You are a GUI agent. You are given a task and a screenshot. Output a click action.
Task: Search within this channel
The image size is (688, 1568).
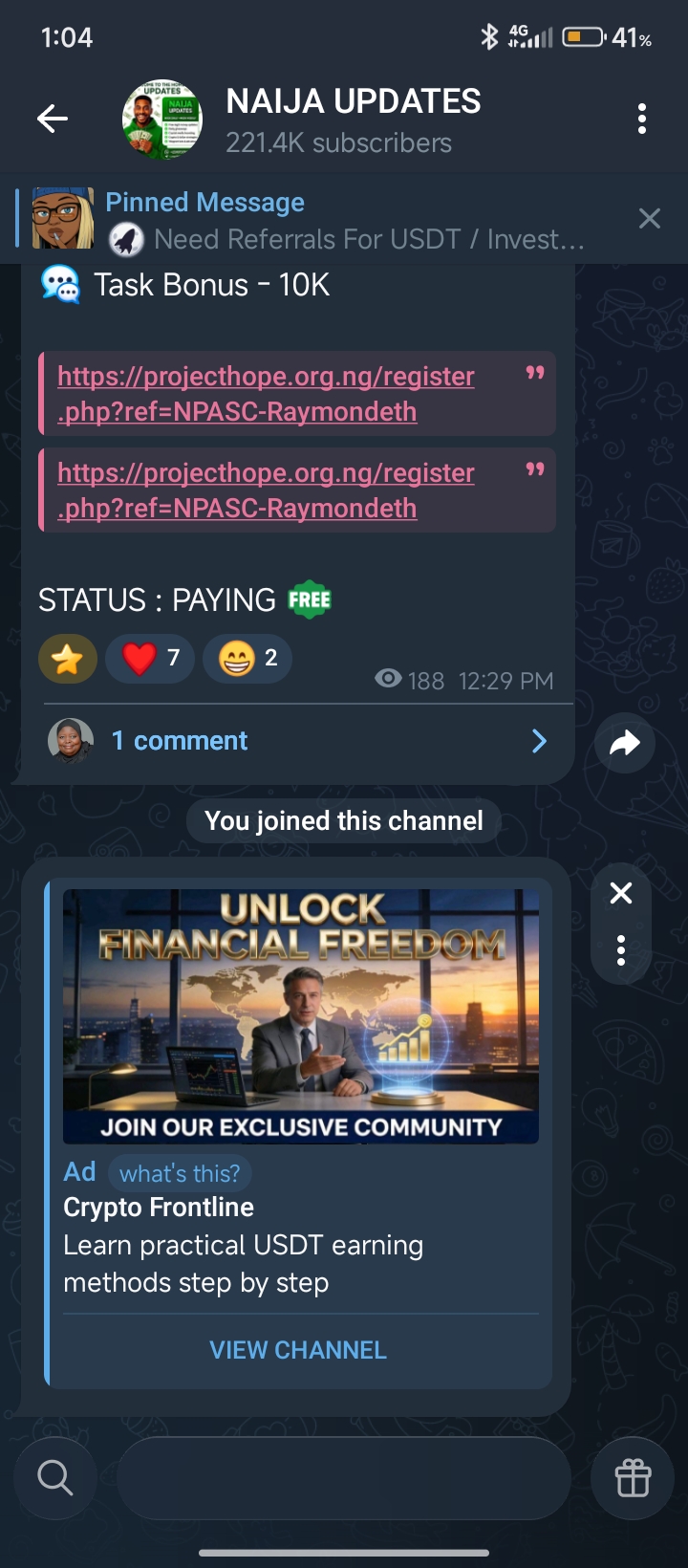[x=55, y=1478]
